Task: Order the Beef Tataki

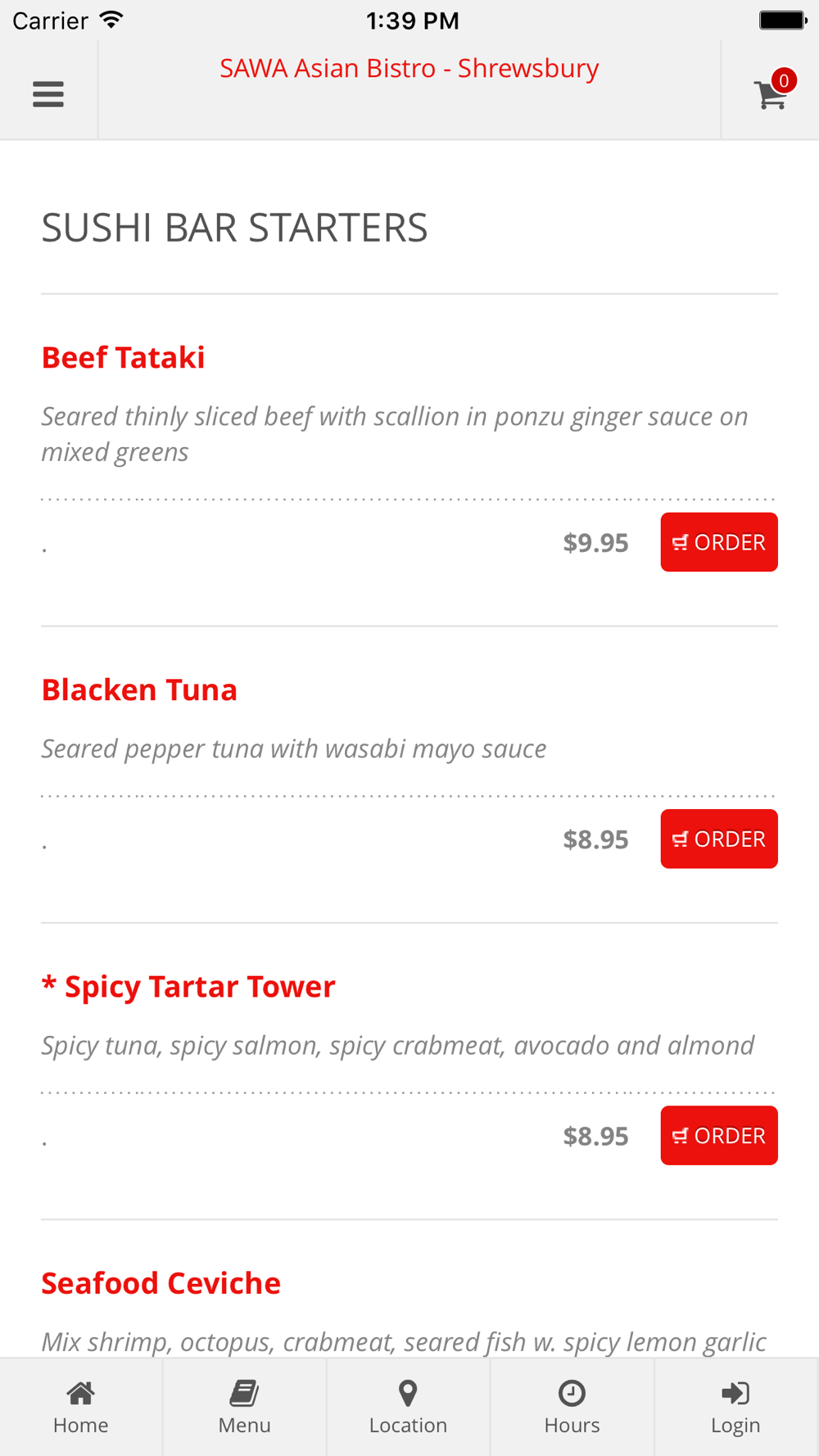Action: point(718,542)
